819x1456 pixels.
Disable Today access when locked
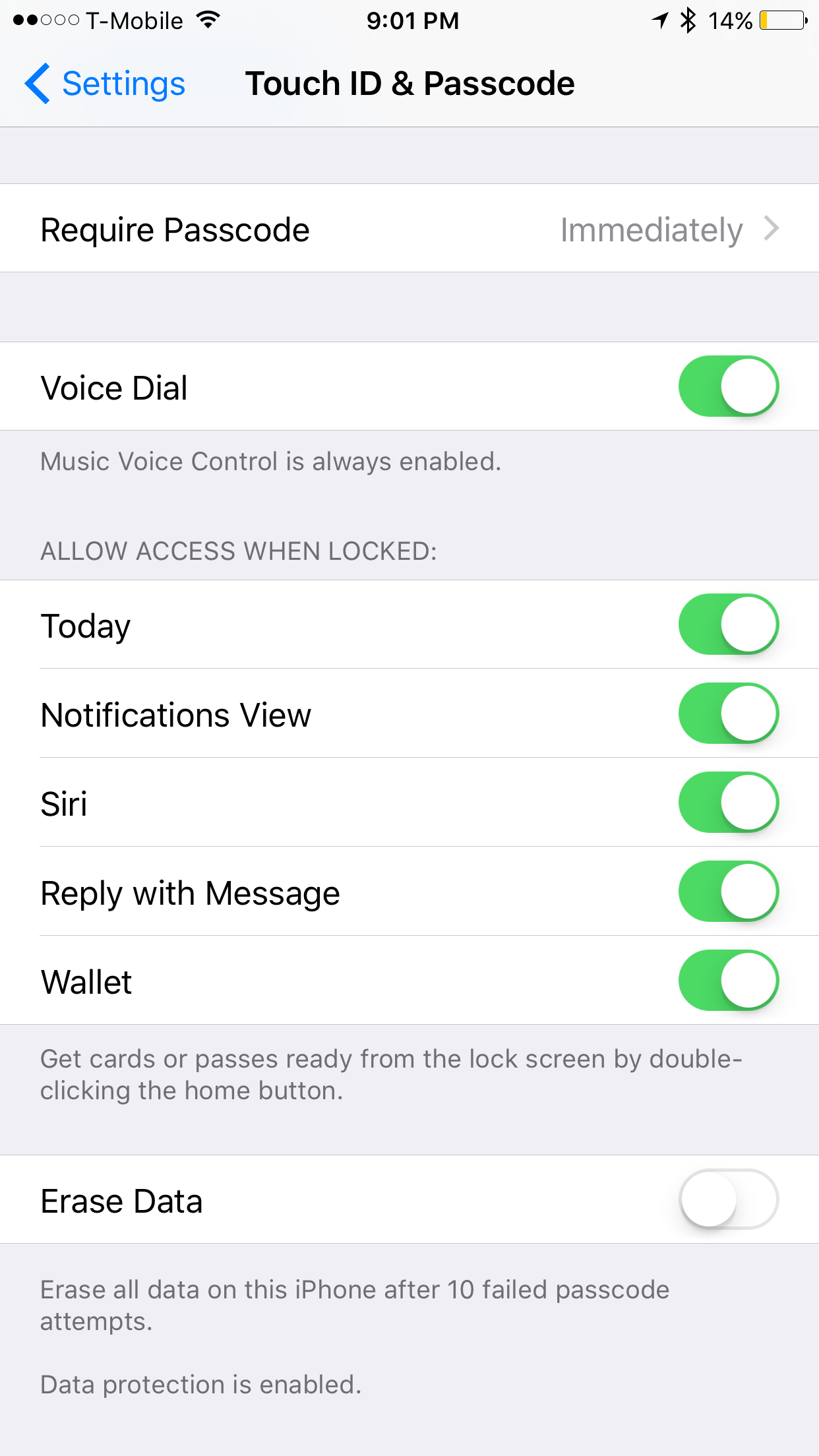pyautogui.click(x=728, y=624)
